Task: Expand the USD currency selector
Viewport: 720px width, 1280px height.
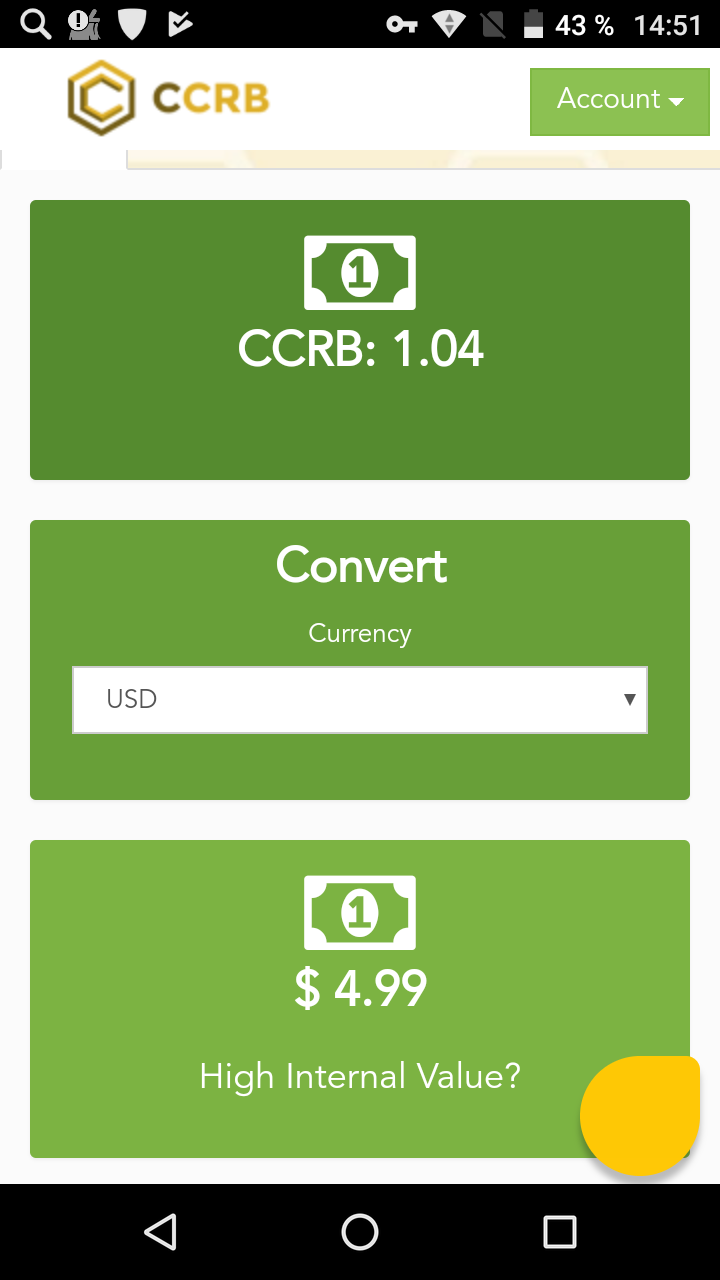Action: click(360, 700)
